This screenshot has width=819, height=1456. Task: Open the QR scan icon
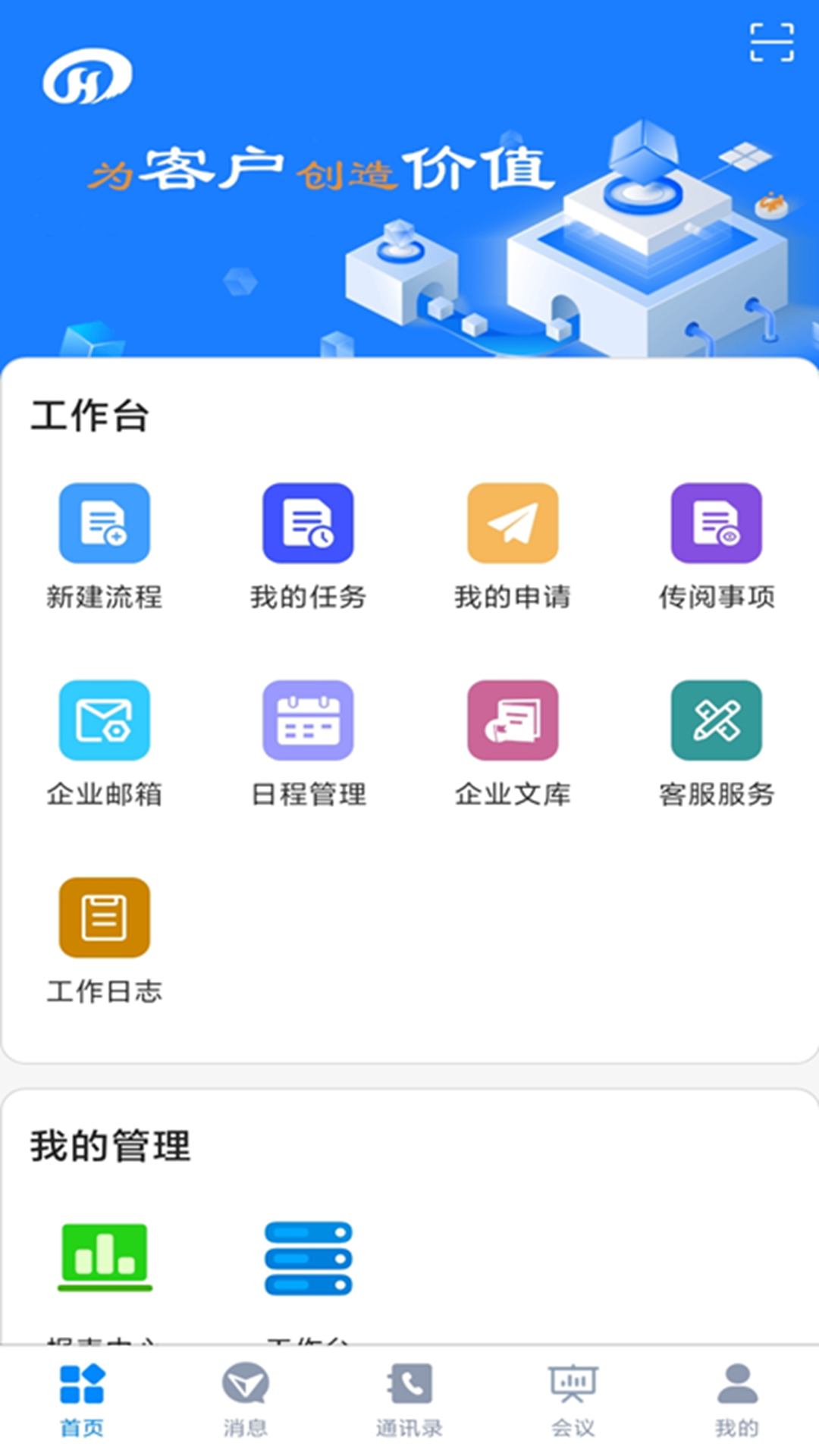coord(771,42)
